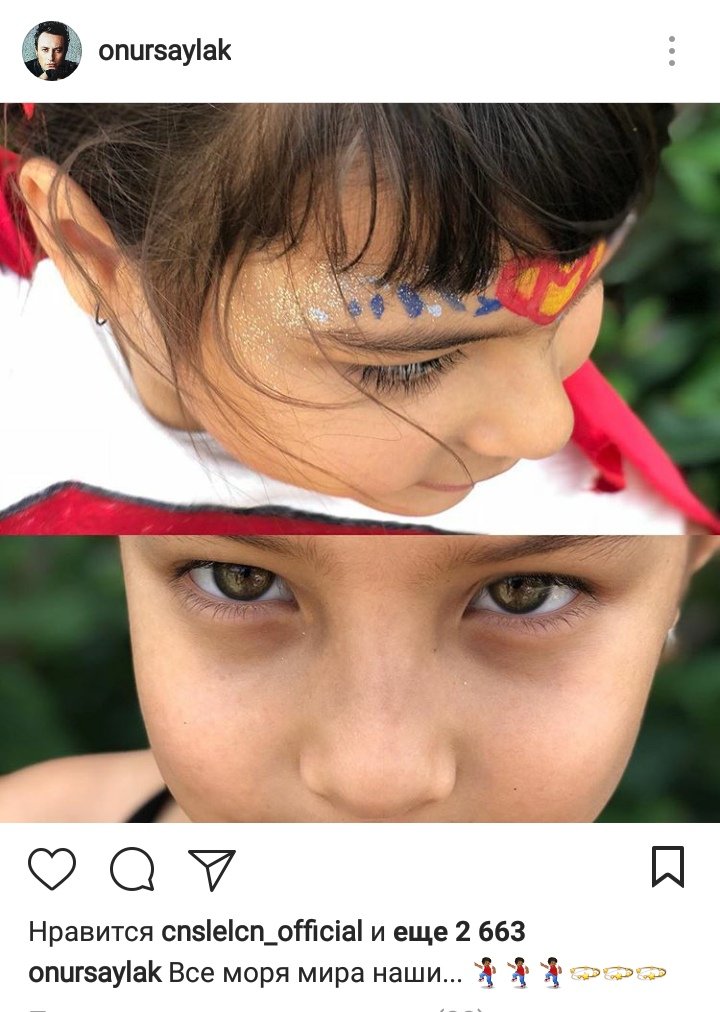
Task: Open onursaylak username in the caption
Action: 95,973
